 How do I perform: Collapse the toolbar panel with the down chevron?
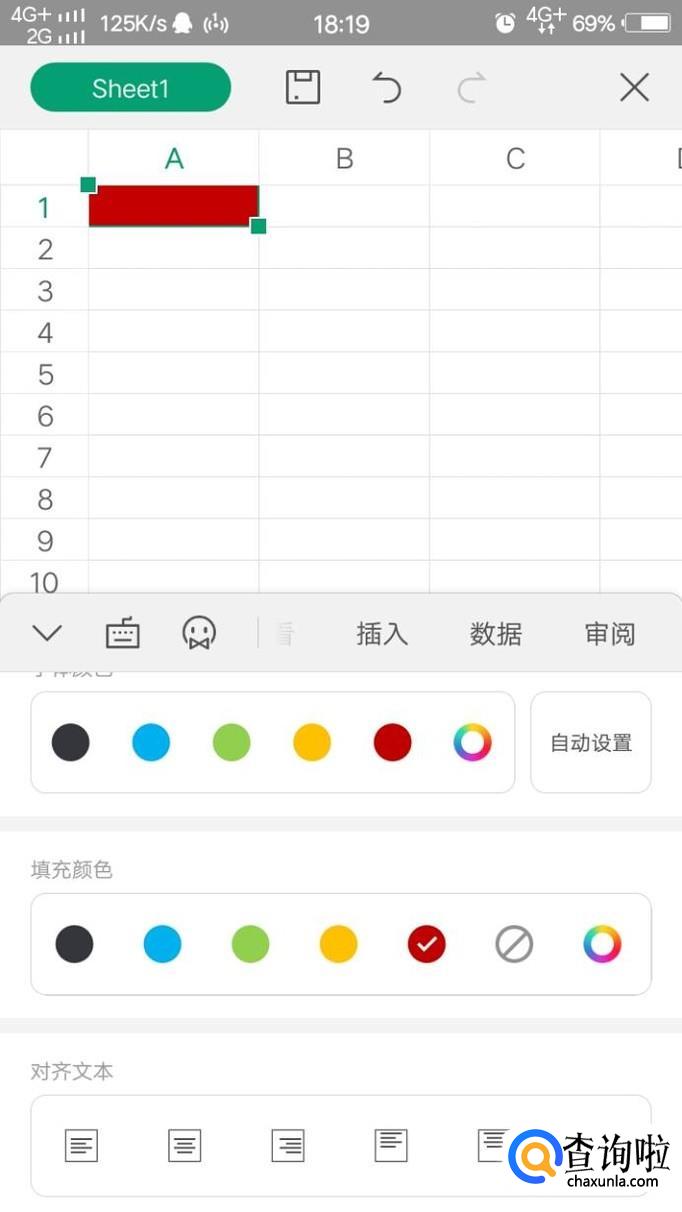pyautogui.click(x=47, y=633)
